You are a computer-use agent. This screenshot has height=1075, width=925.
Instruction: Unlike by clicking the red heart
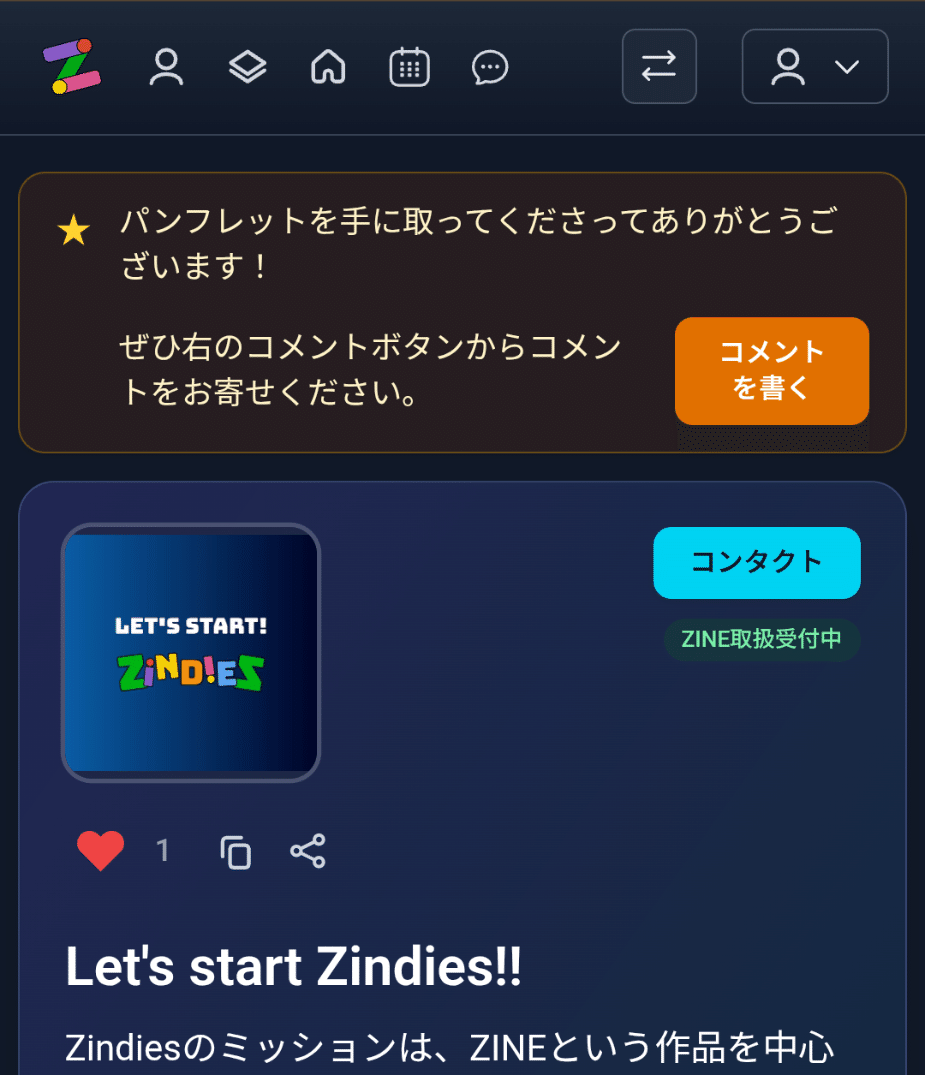point(100,851)
